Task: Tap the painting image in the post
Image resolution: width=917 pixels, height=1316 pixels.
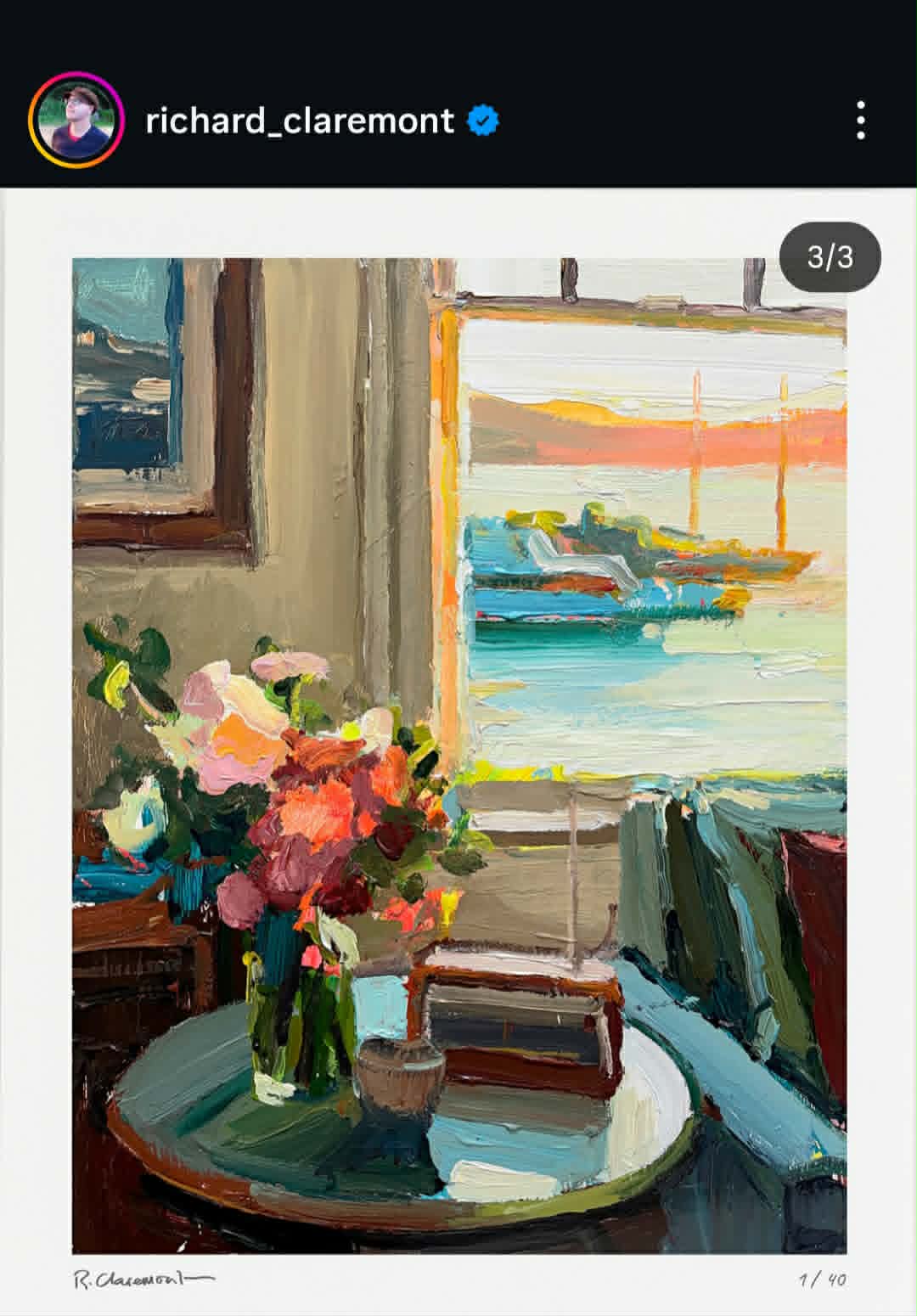Action: point(458,756)
